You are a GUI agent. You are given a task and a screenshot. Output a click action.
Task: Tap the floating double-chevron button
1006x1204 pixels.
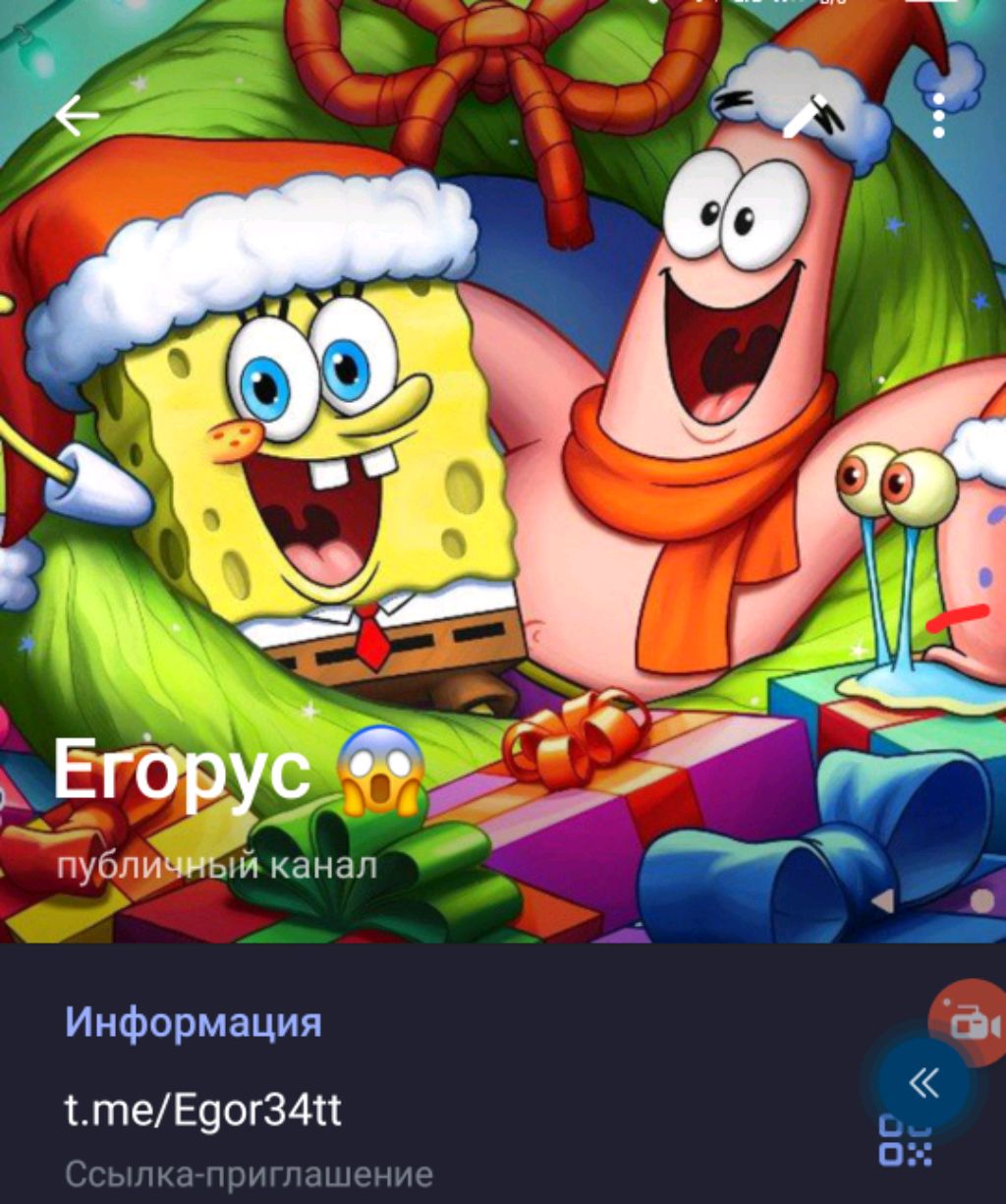tap(922, 1083)
